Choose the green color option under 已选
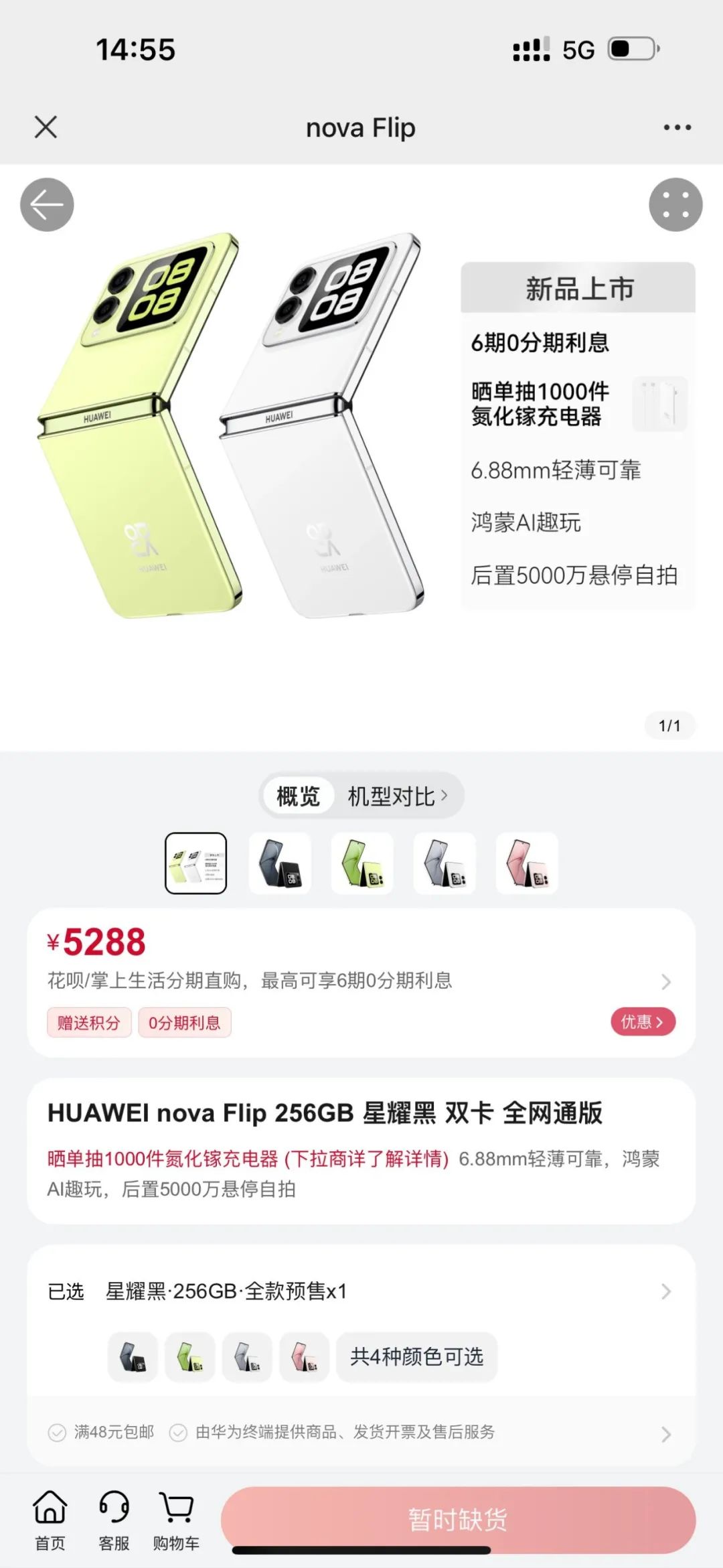Screen dimensions: 723x1568 click(189, 1357)
